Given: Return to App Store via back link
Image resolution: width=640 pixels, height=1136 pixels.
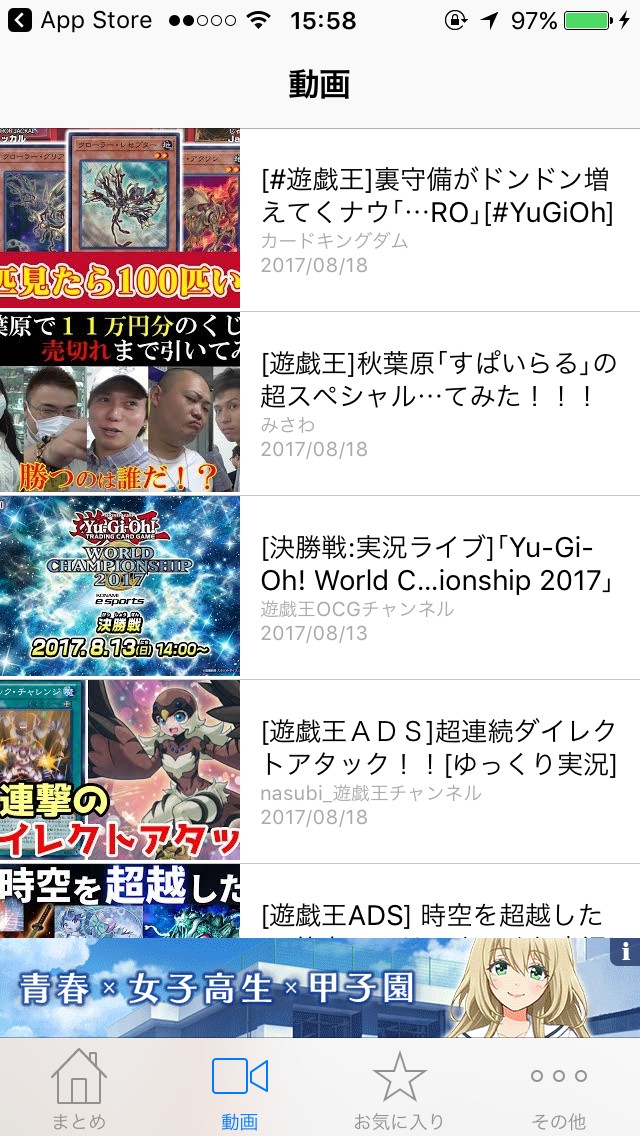Looking at the screenshot, I should point(80,20).
